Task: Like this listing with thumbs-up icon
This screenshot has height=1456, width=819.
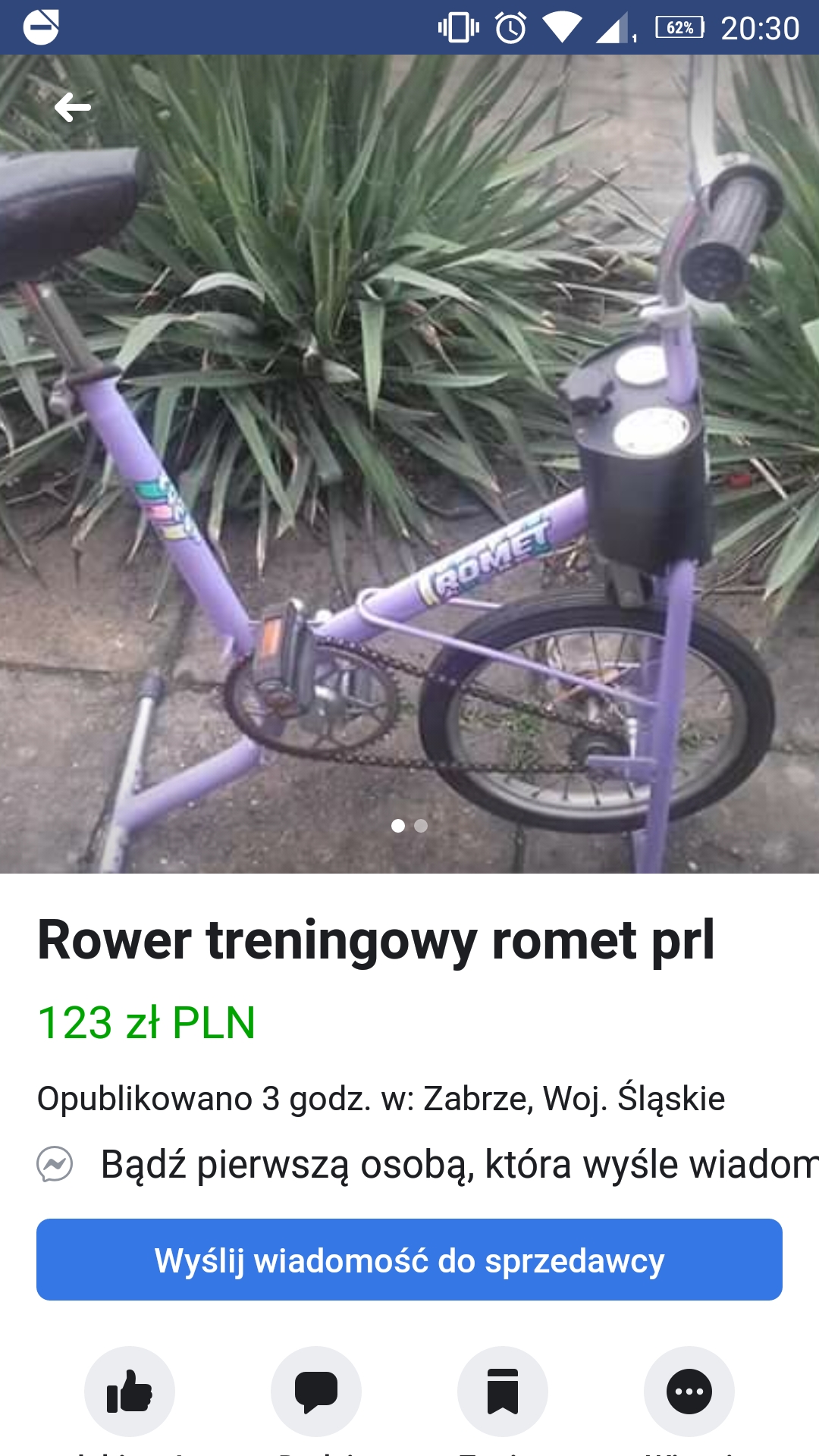Action: point(130,1392)
